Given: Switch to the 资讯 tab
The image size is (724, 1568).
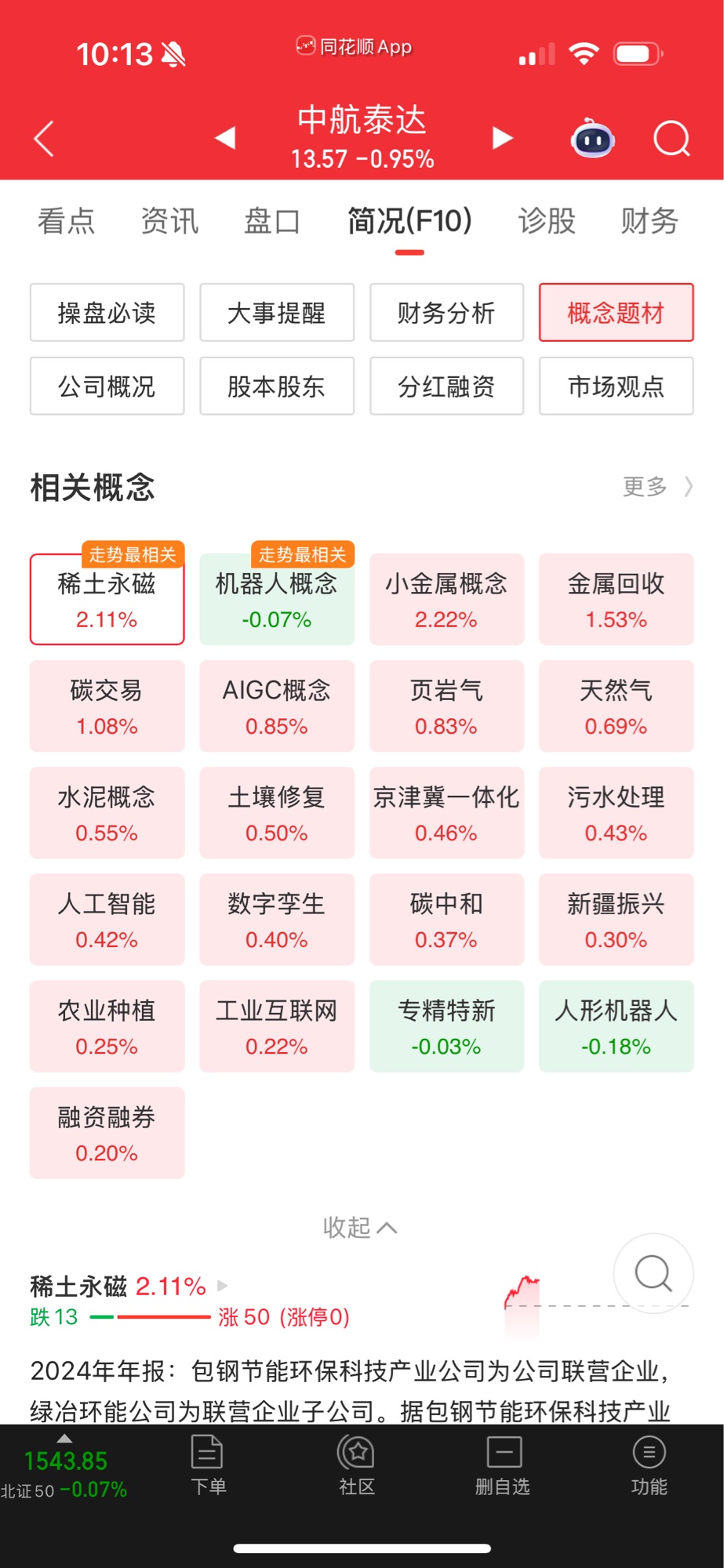Looking at the screenshot, I should click(x=169, y=221).
